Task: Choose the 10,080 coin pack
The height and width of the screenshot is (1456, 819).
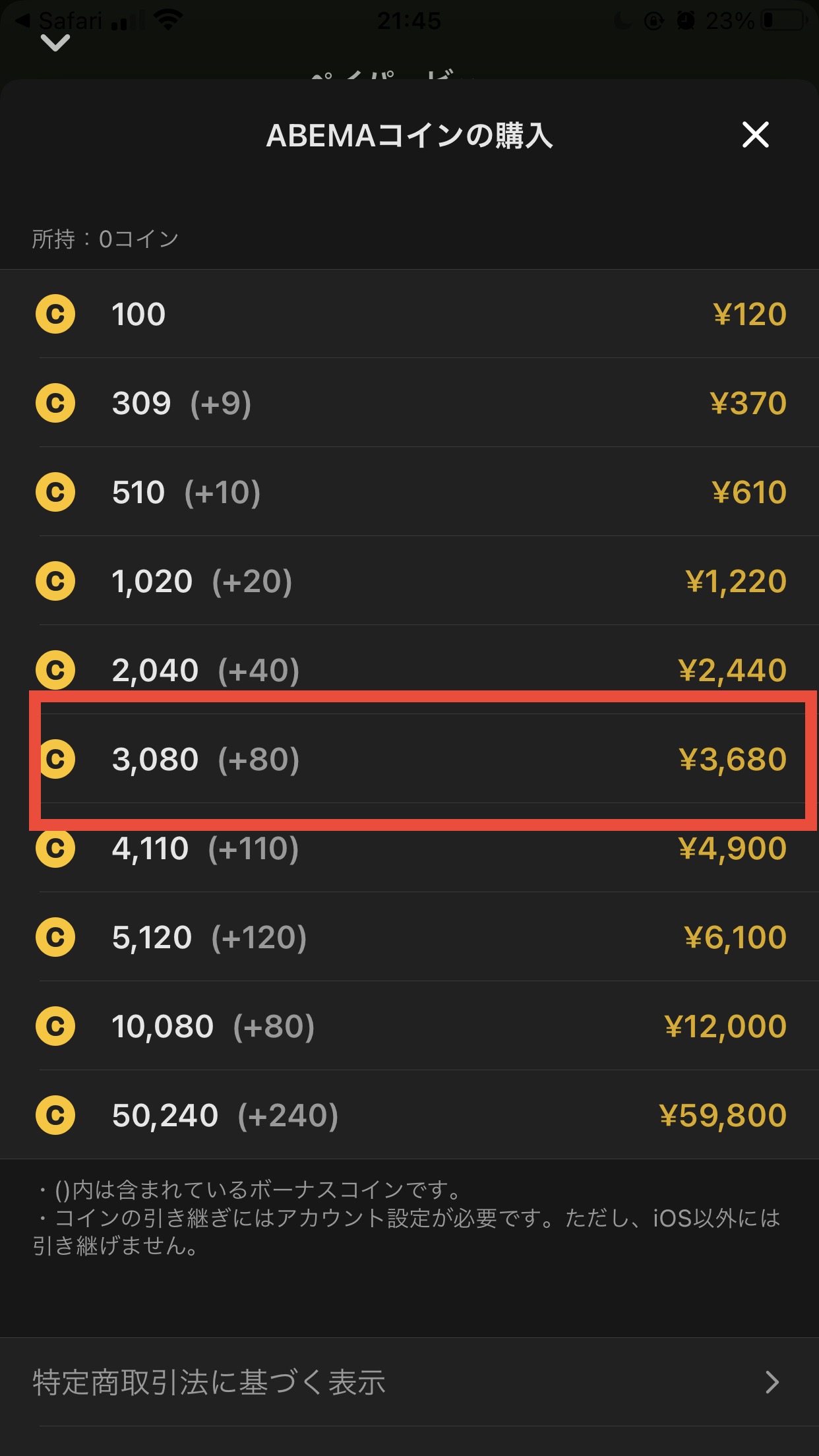Action: (x=409, y=1026)
